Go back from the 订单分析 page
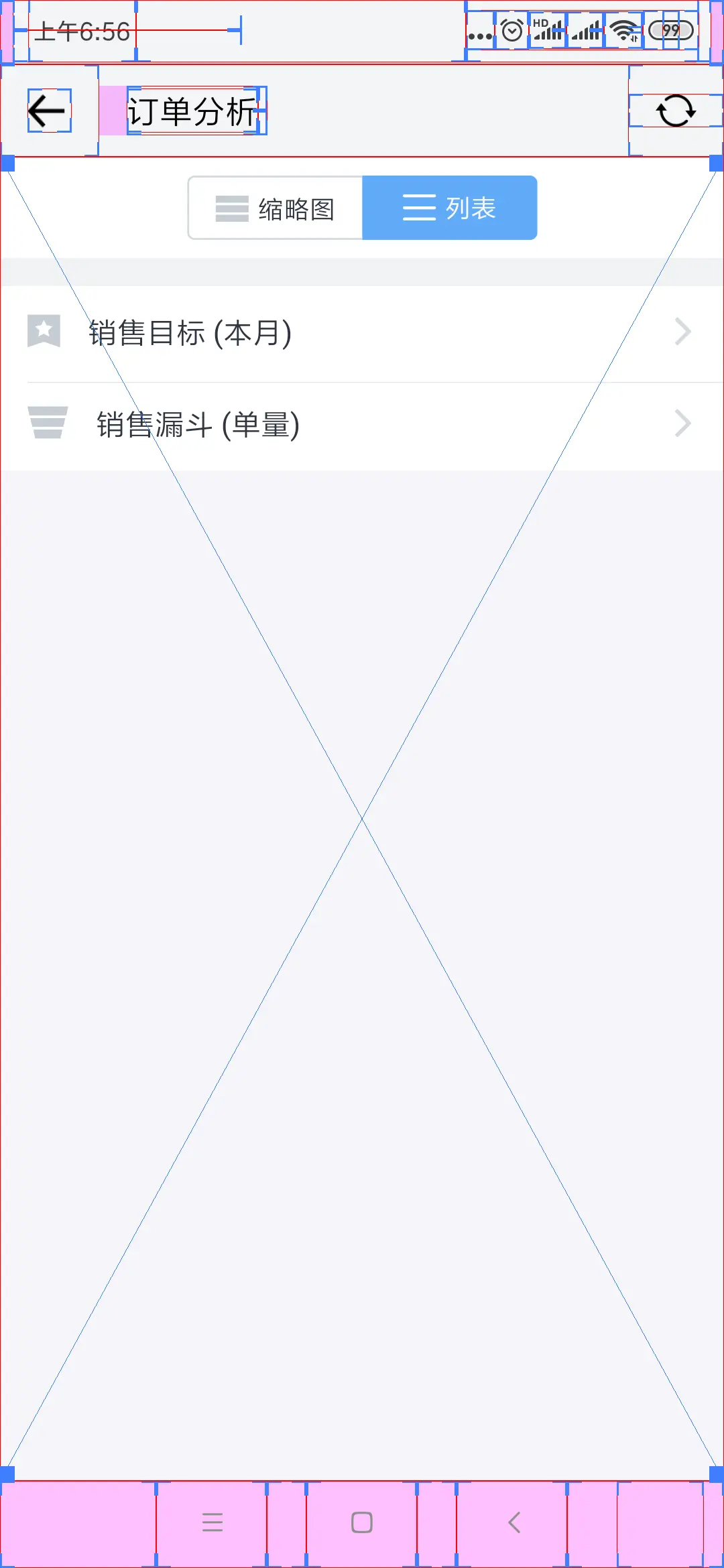724x1568 pixels. (x=48, y=111)
